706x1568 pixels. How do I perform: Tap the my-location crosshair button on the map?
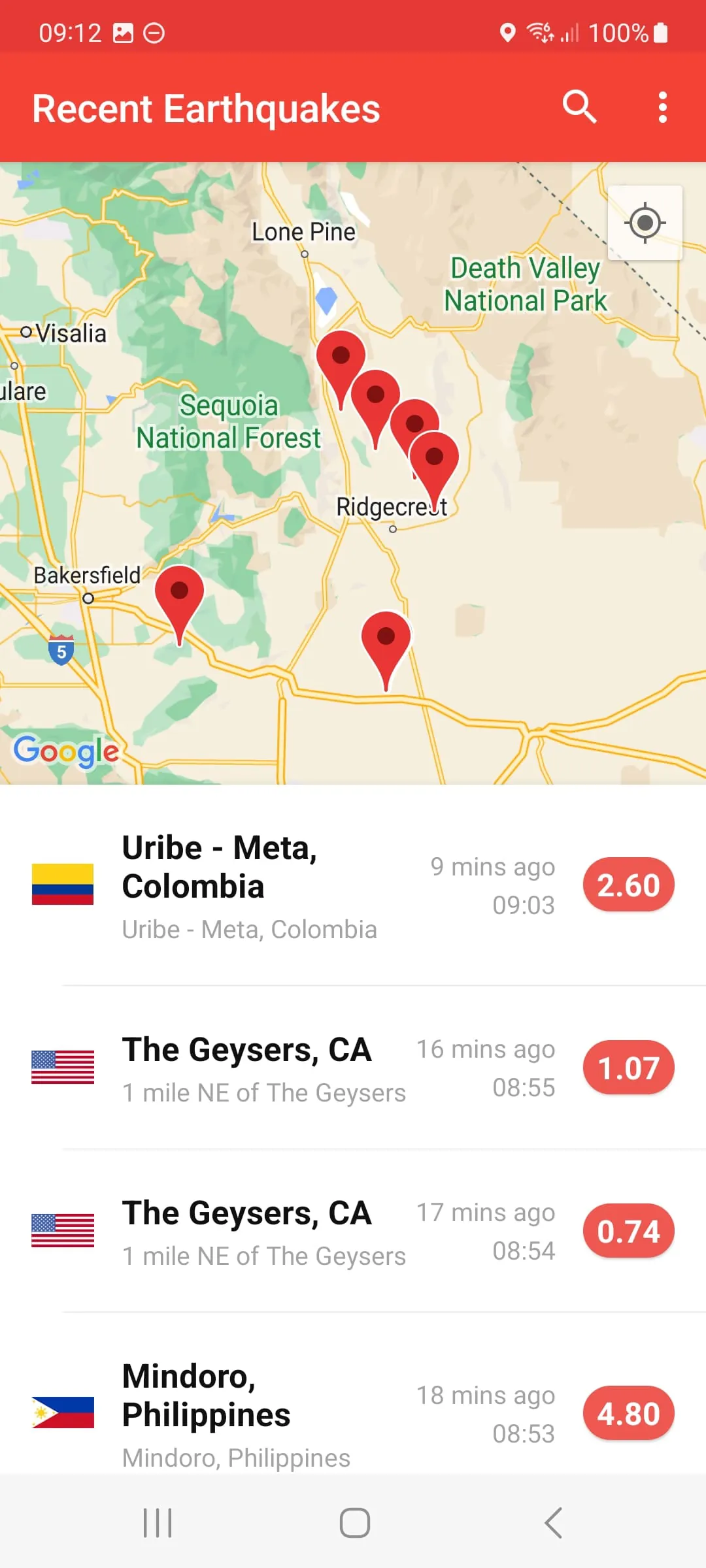645,223
